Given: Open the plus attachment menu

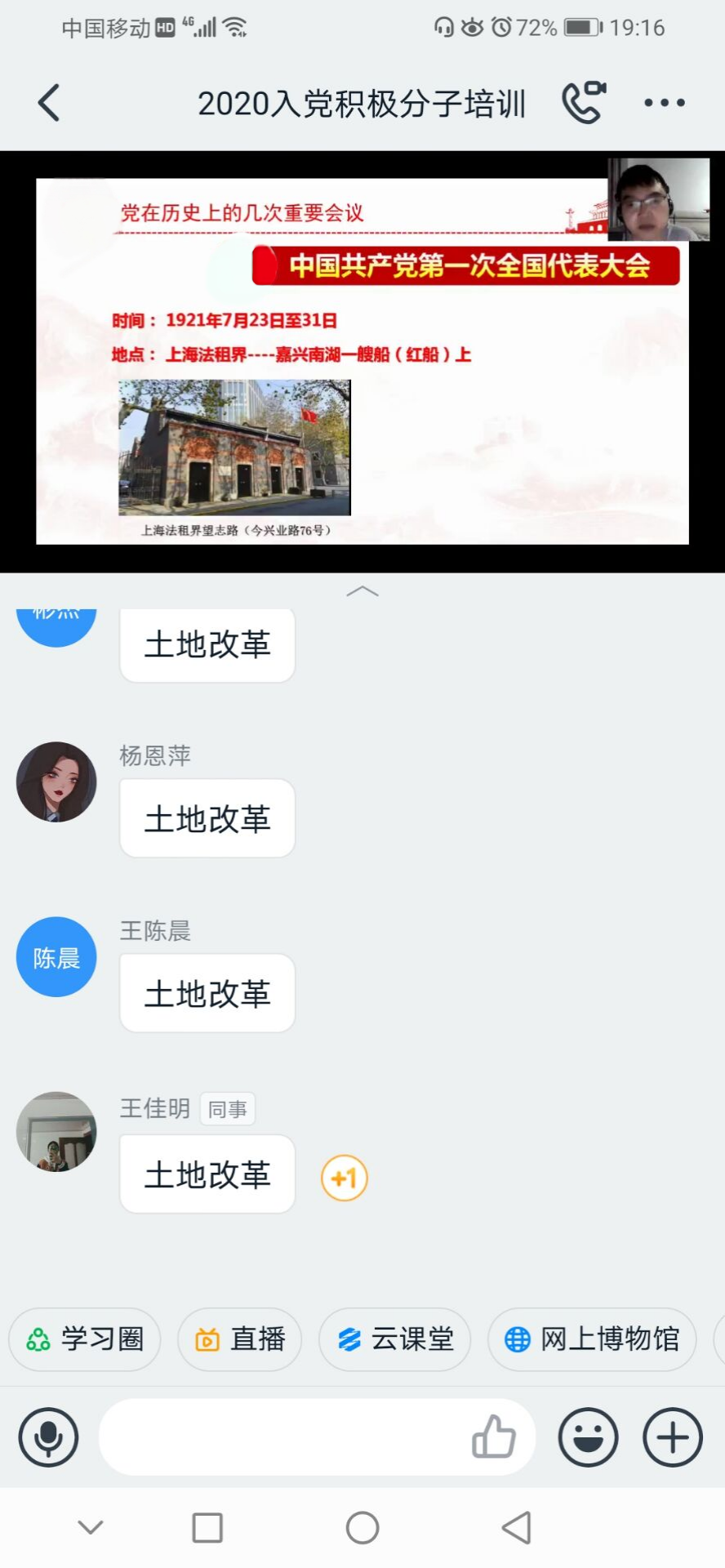Looking at the screenshot, I should coord(673,1437).
